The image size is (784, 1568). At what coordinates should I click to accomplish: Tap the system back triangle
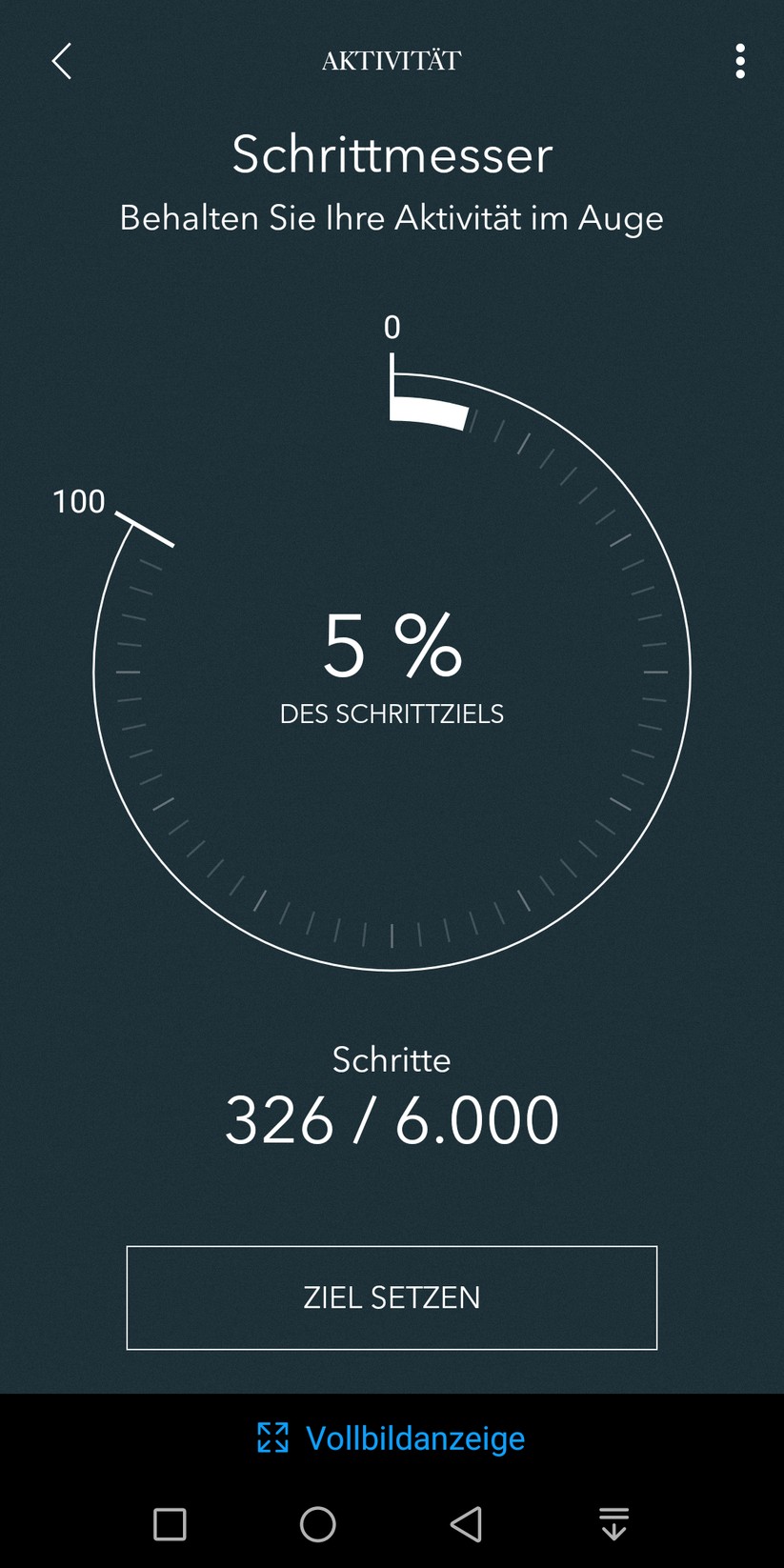point(466,1524)
